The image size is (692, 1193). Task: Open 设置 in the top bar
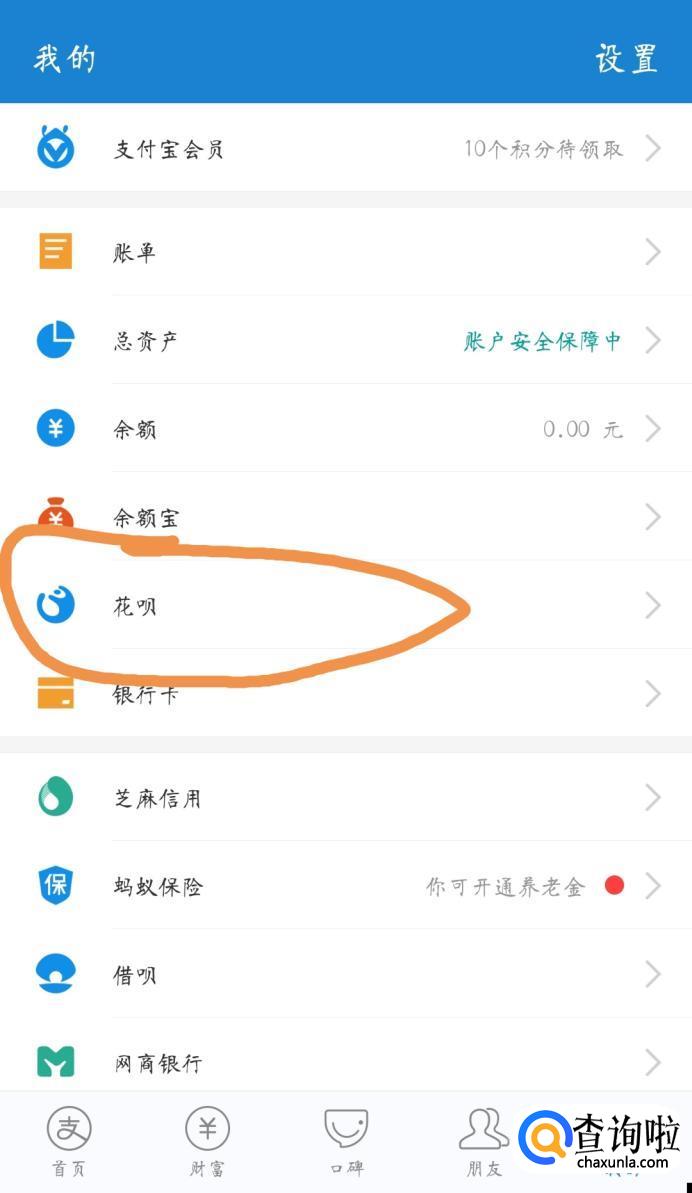tap(627, 58)
